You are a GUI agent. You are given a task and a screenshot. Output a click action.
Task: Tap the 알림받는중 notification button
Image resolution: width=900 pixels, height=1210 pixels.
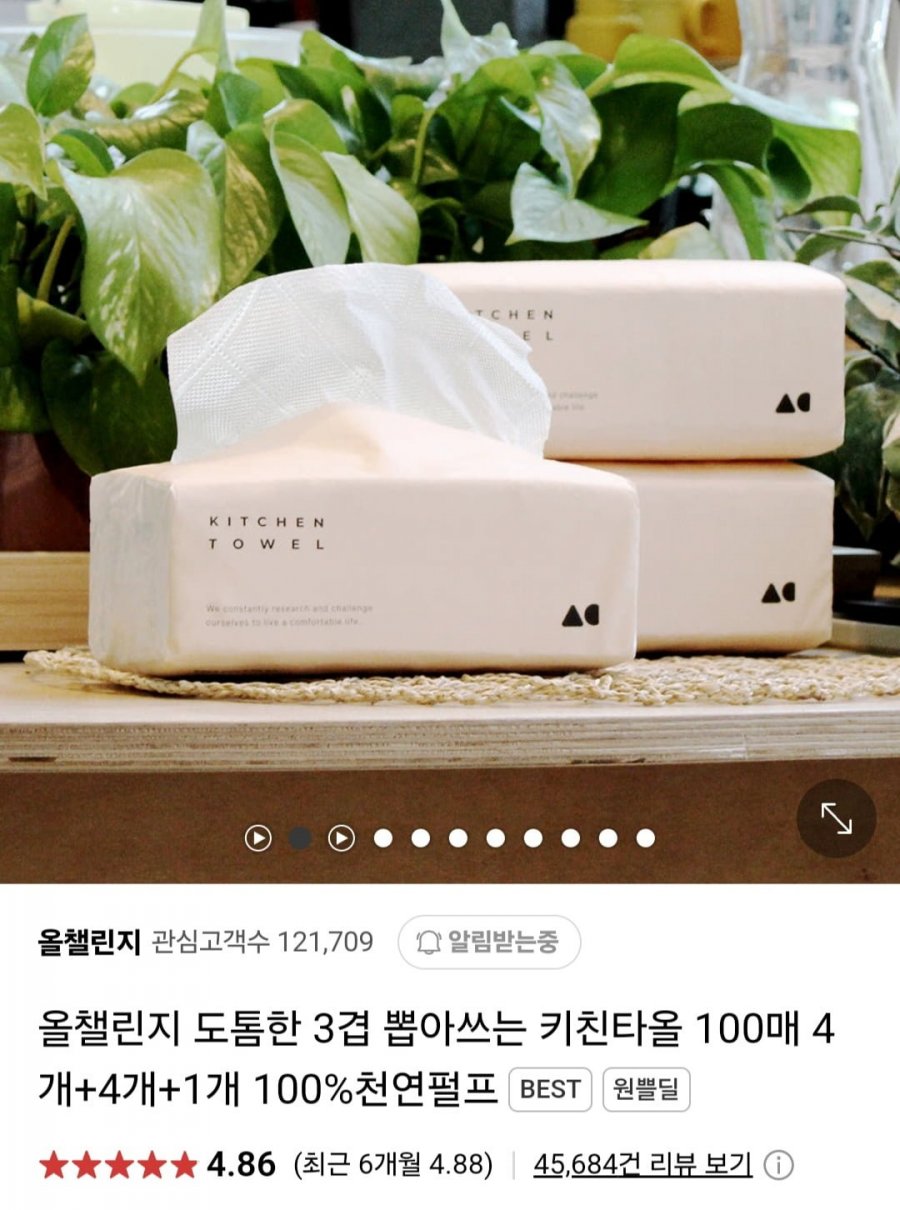[489, 942]
